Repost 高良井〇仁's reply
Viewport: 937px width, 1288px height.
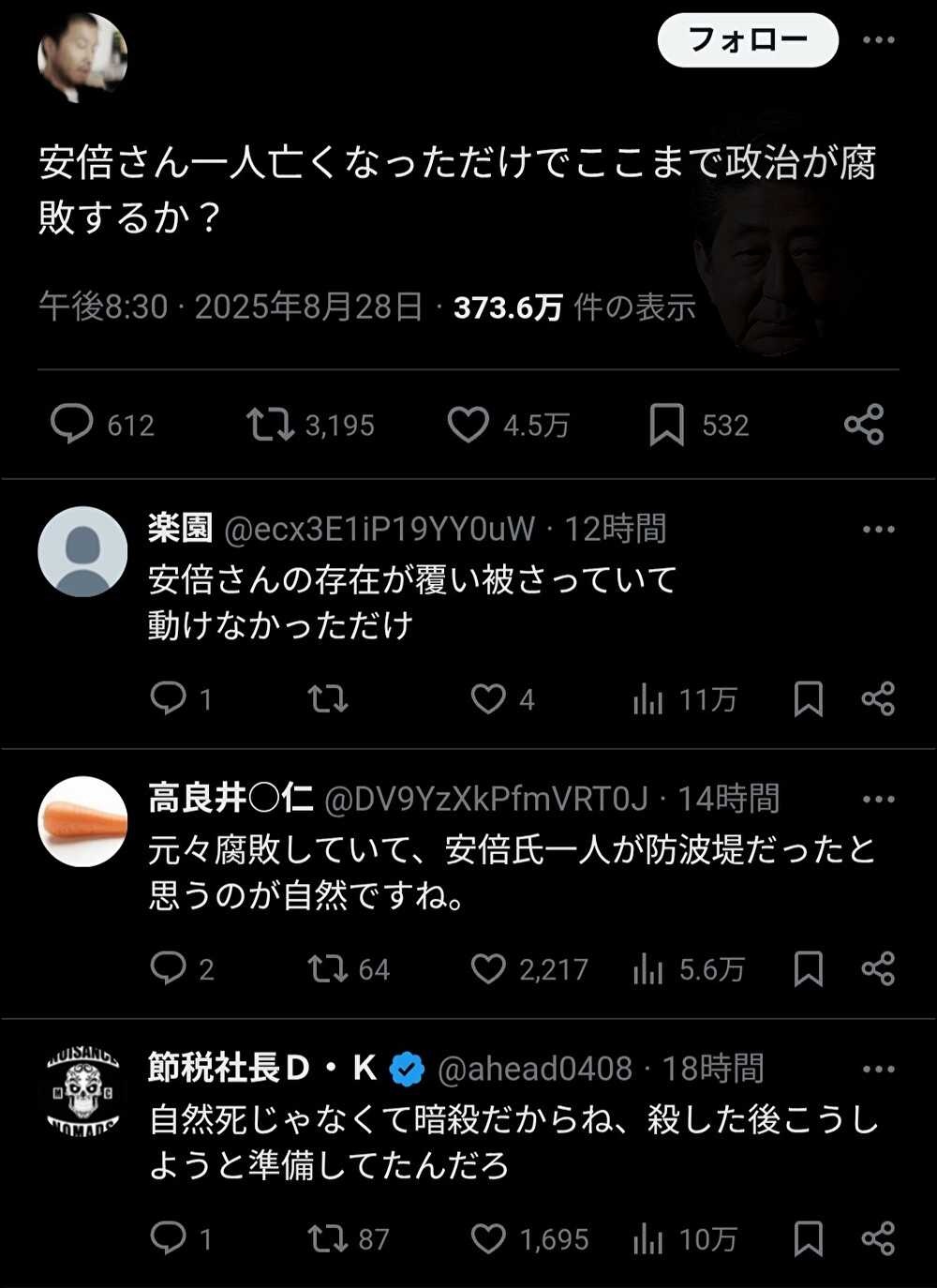pyautogui.click(x=328, y=969)
